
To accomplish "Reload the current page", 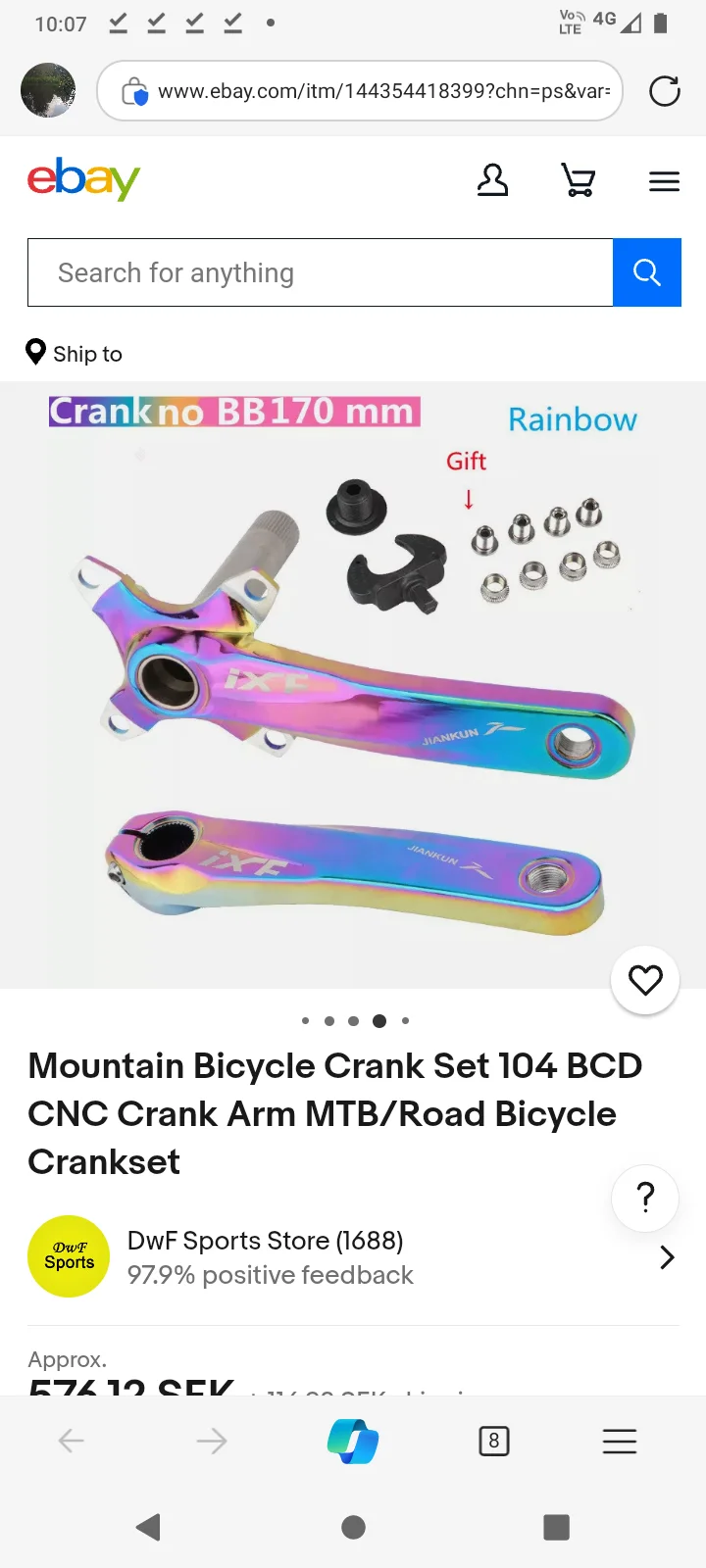I will [664, 91].
